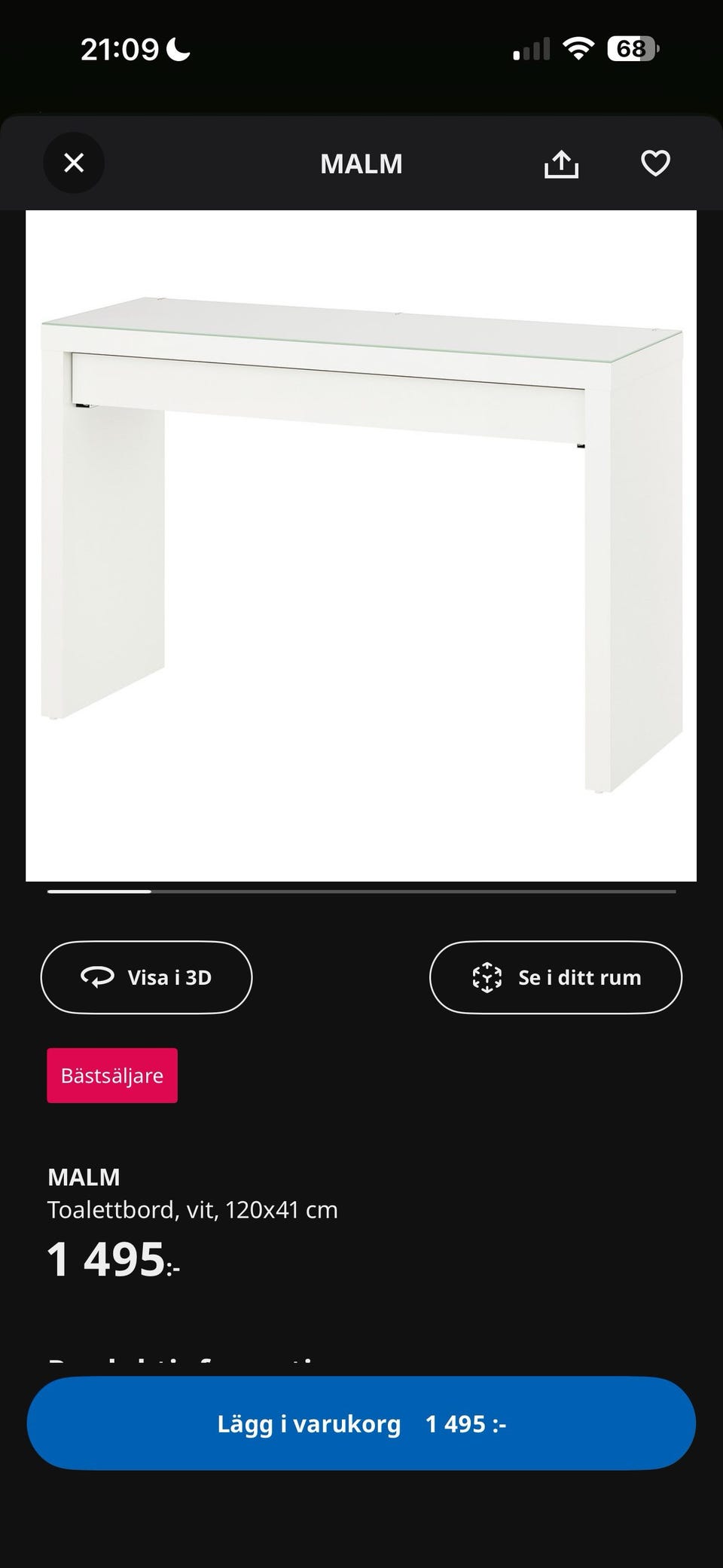Tap the share icon at top

560,163
